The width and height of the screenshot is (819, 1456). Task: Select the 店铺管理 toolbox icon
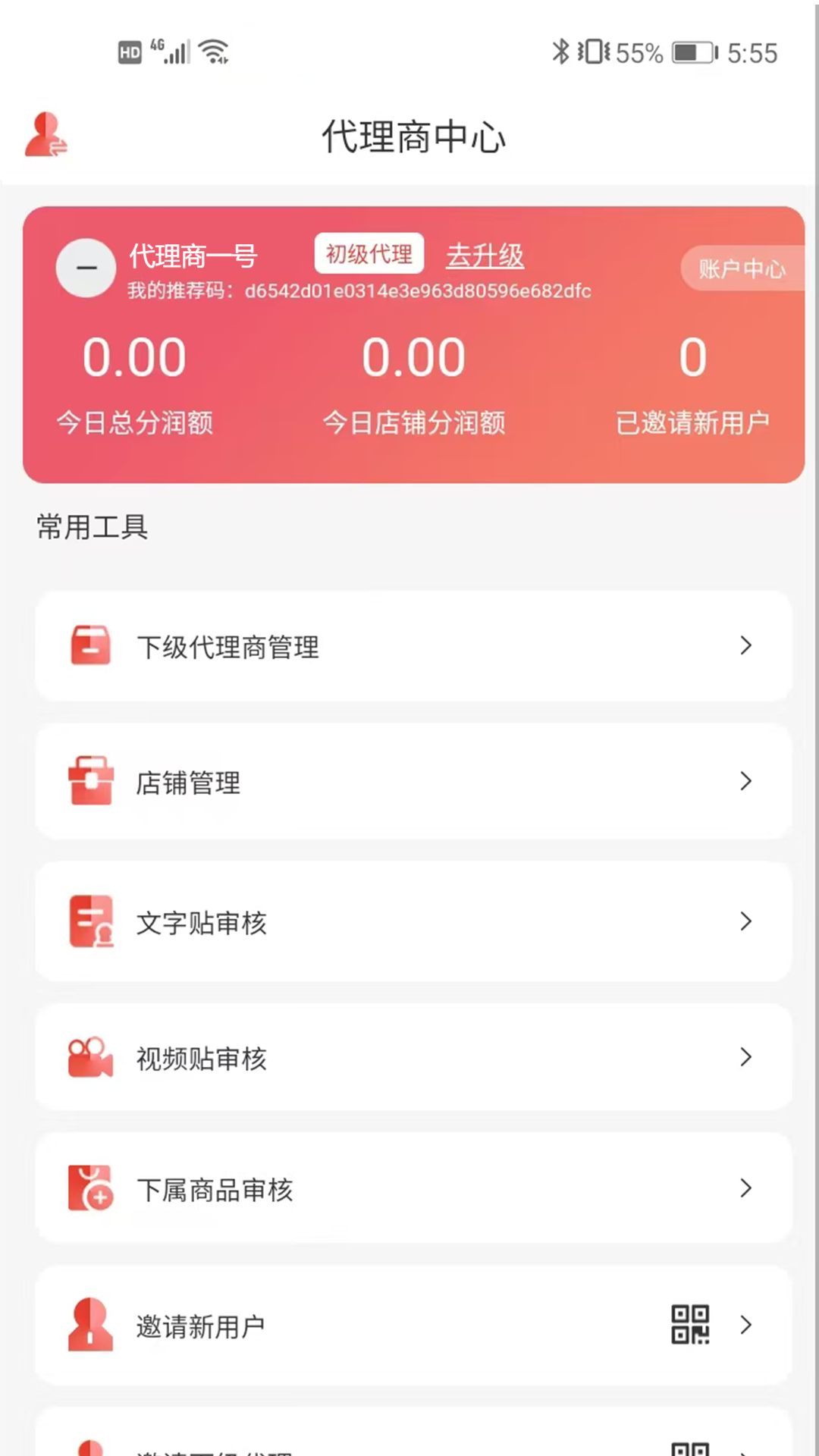click(x=91, y=782)
